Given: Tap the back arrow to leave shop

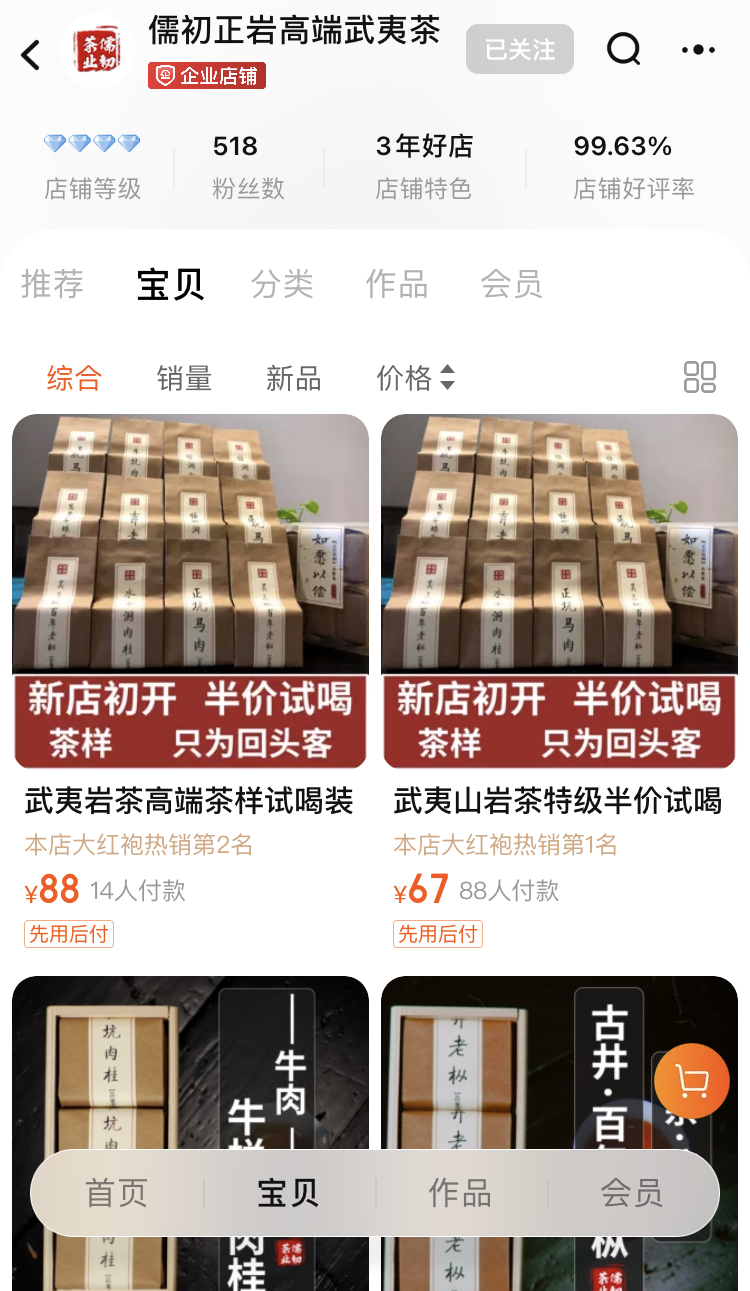Looking at the screenshot, I should pos(30,55).
